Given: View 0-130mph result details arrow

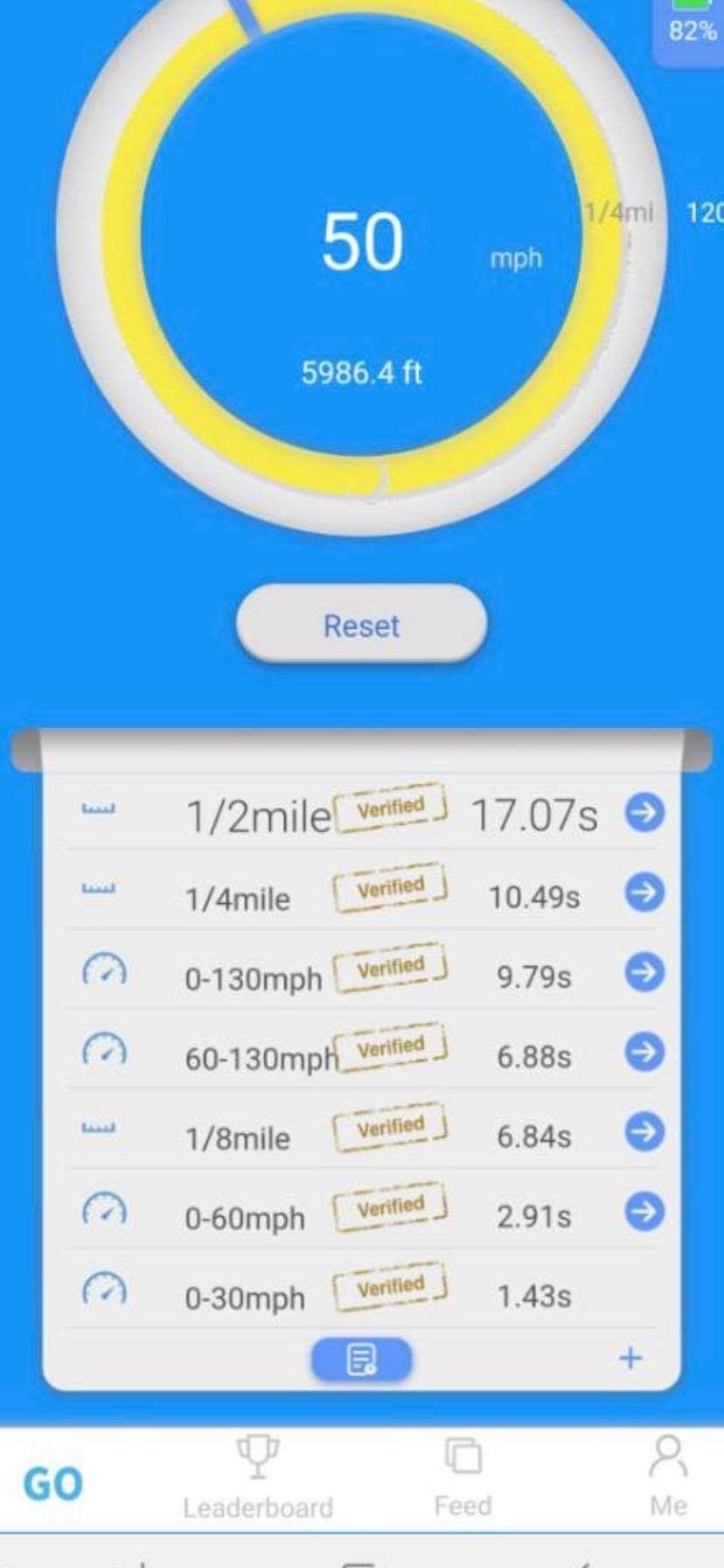Looking at the screenshot, I should coord(644,972).
